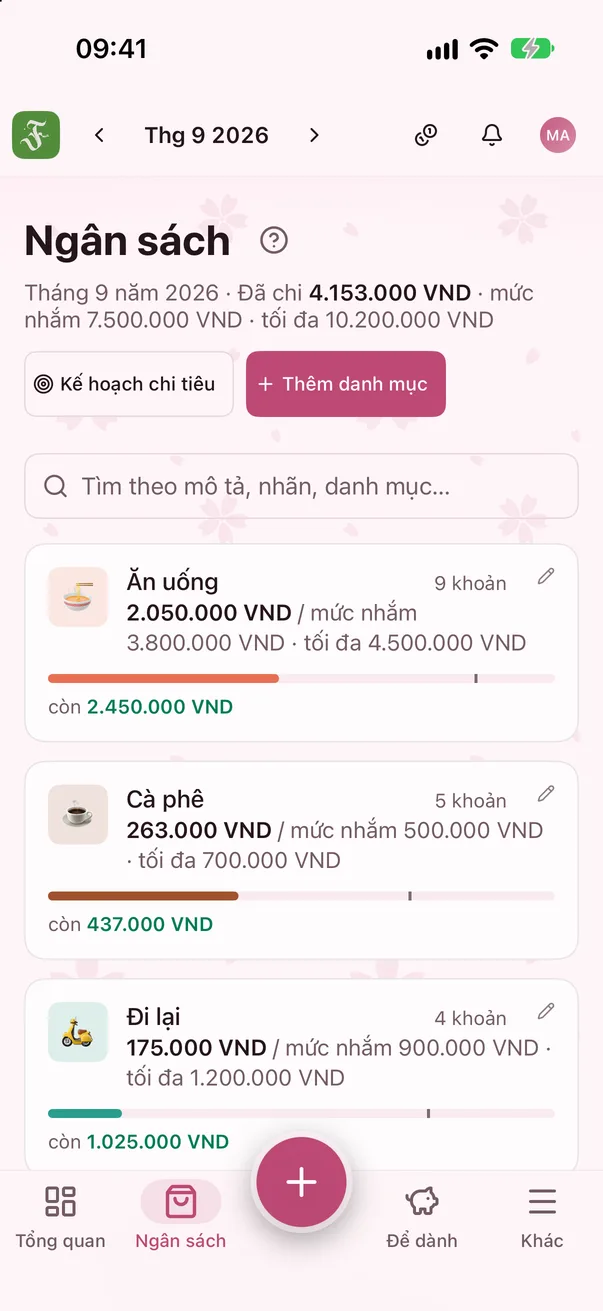Tap Thêm danh mục to add a category
The width and height of the screenshot is (603, 1311).
(x=346, y=384)
